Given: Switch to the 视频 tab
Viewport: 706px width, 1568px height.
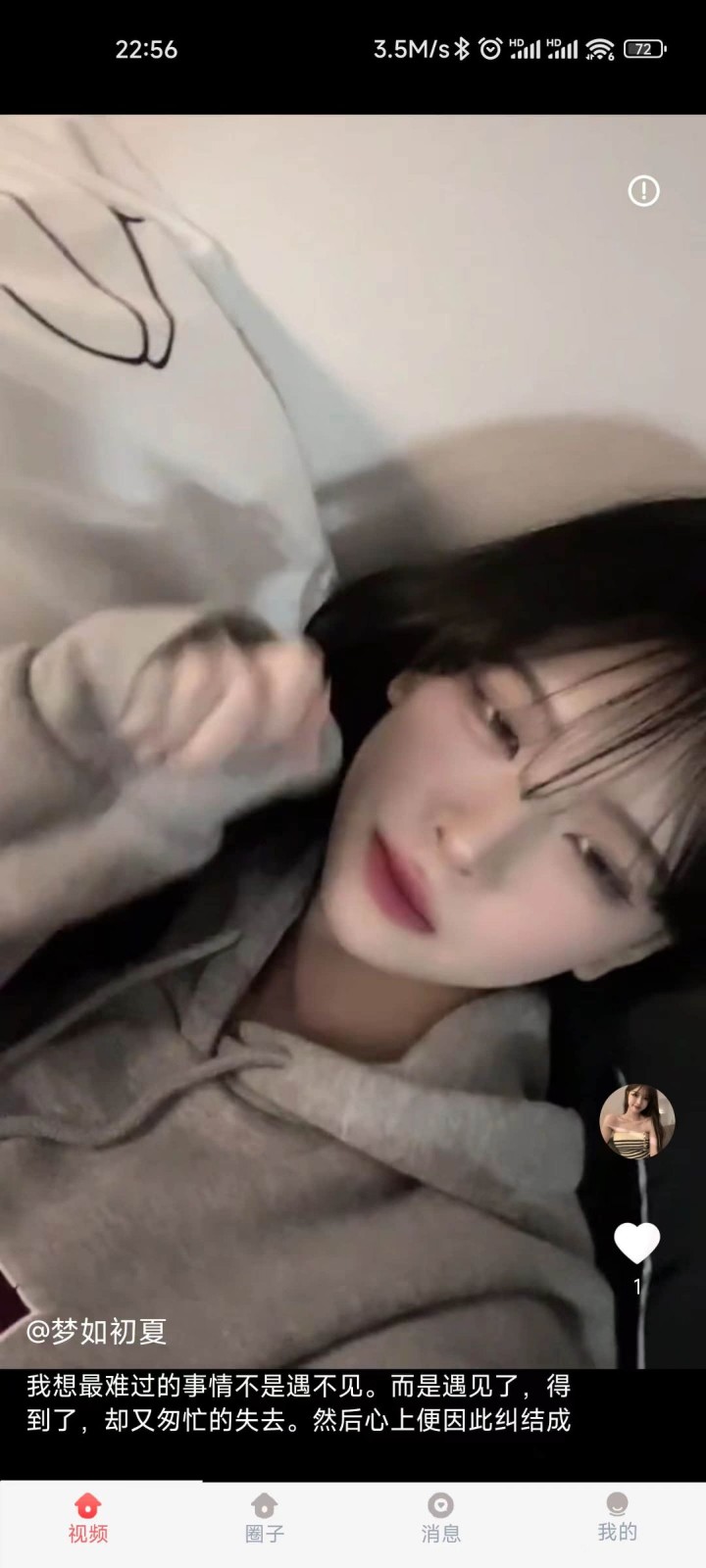Looking at the screenshot, I should 88,1517.
